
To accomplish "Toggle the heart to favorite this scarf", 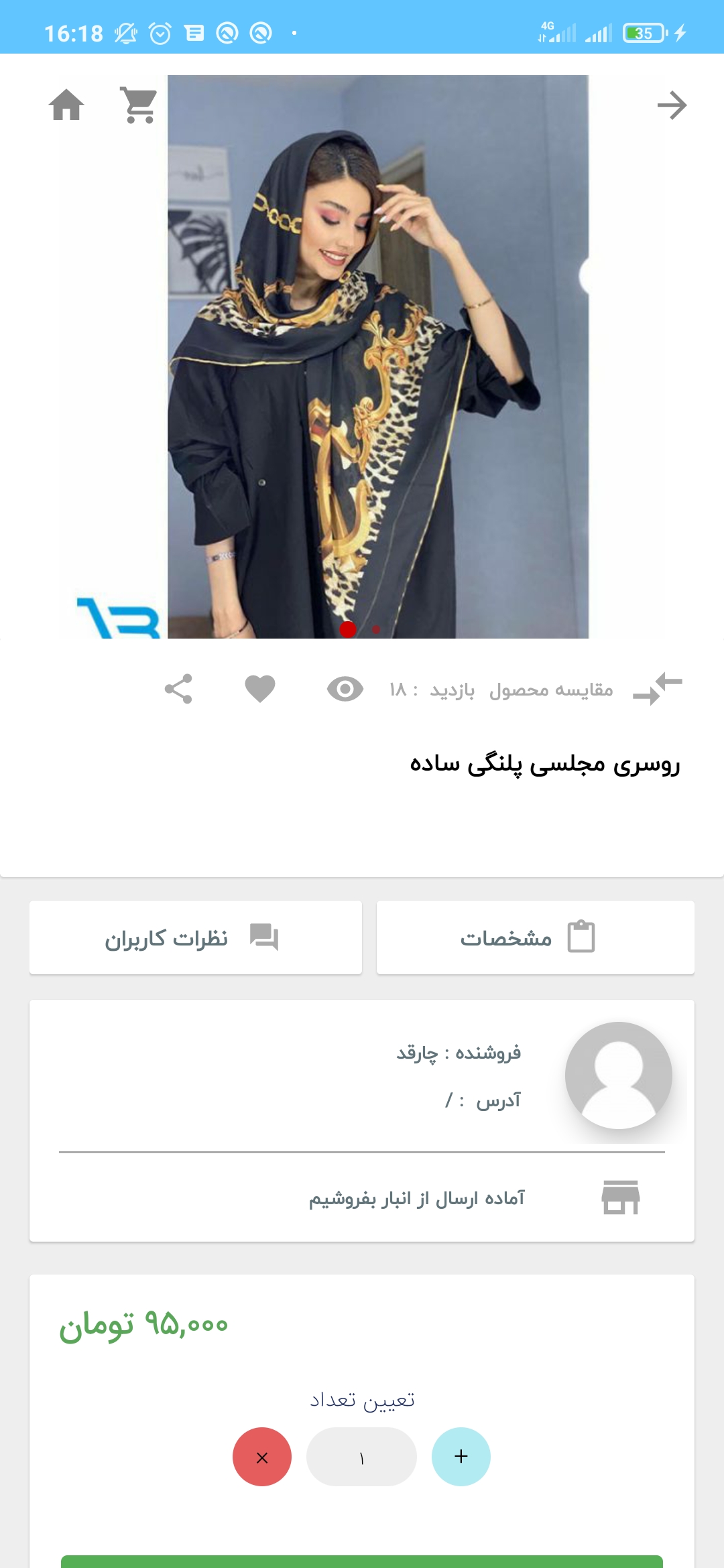I will point(260,688).
